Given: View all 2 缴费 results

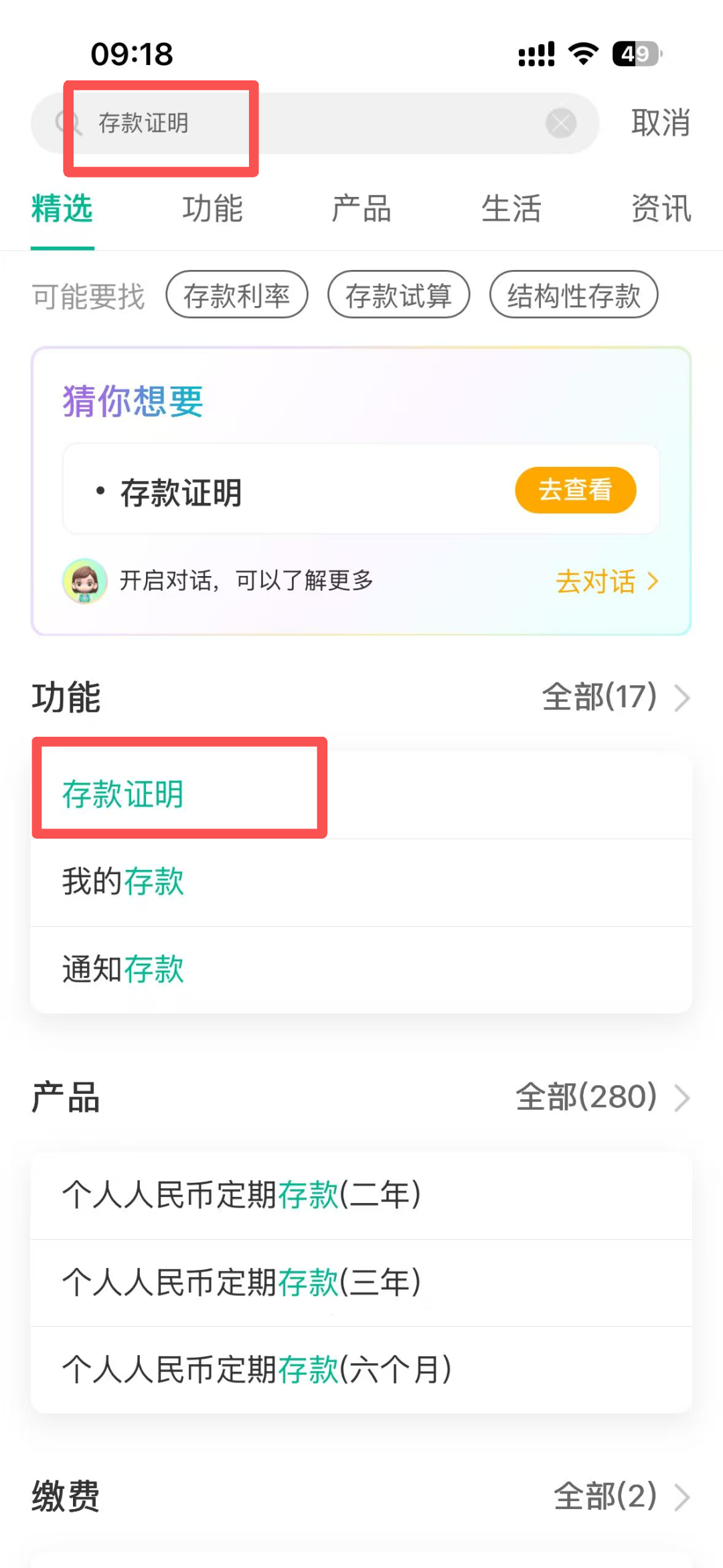Looking at the screenshot, I should tap(621, 1496).
